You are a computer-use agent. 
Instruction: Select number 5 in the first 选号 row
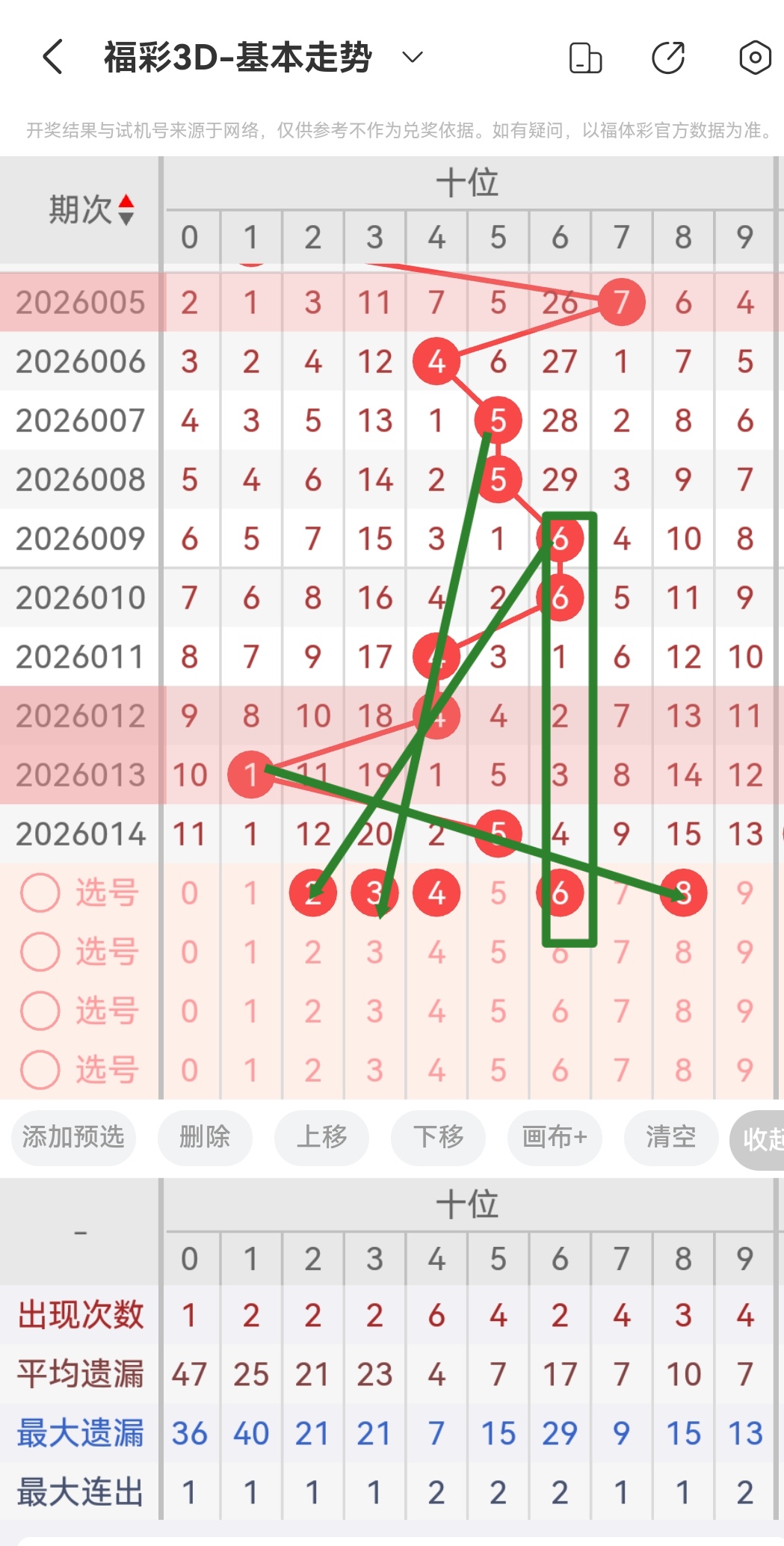point(498,892)
